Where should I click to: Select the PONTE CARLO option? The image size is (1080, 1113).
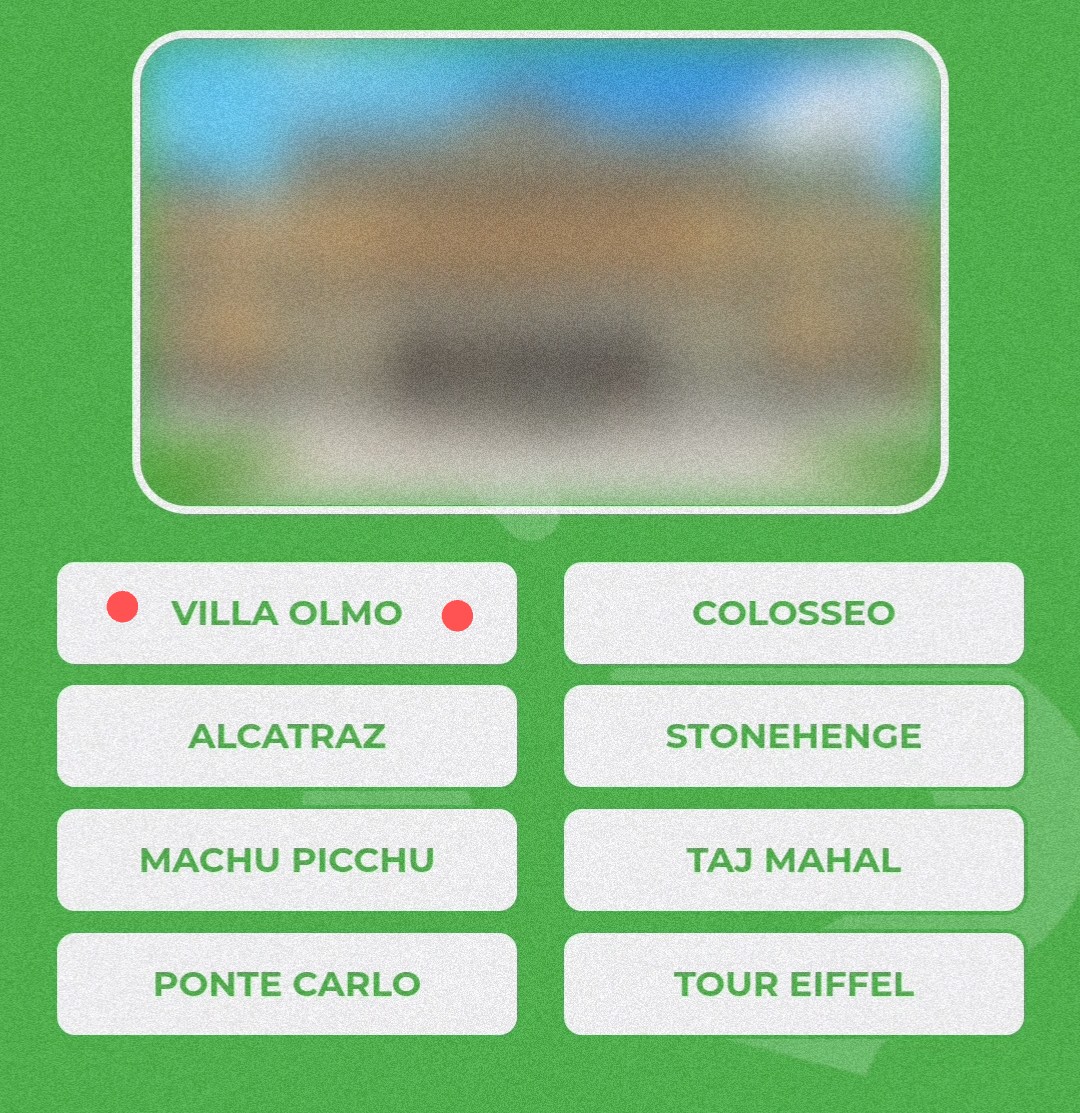pos(287,984)
